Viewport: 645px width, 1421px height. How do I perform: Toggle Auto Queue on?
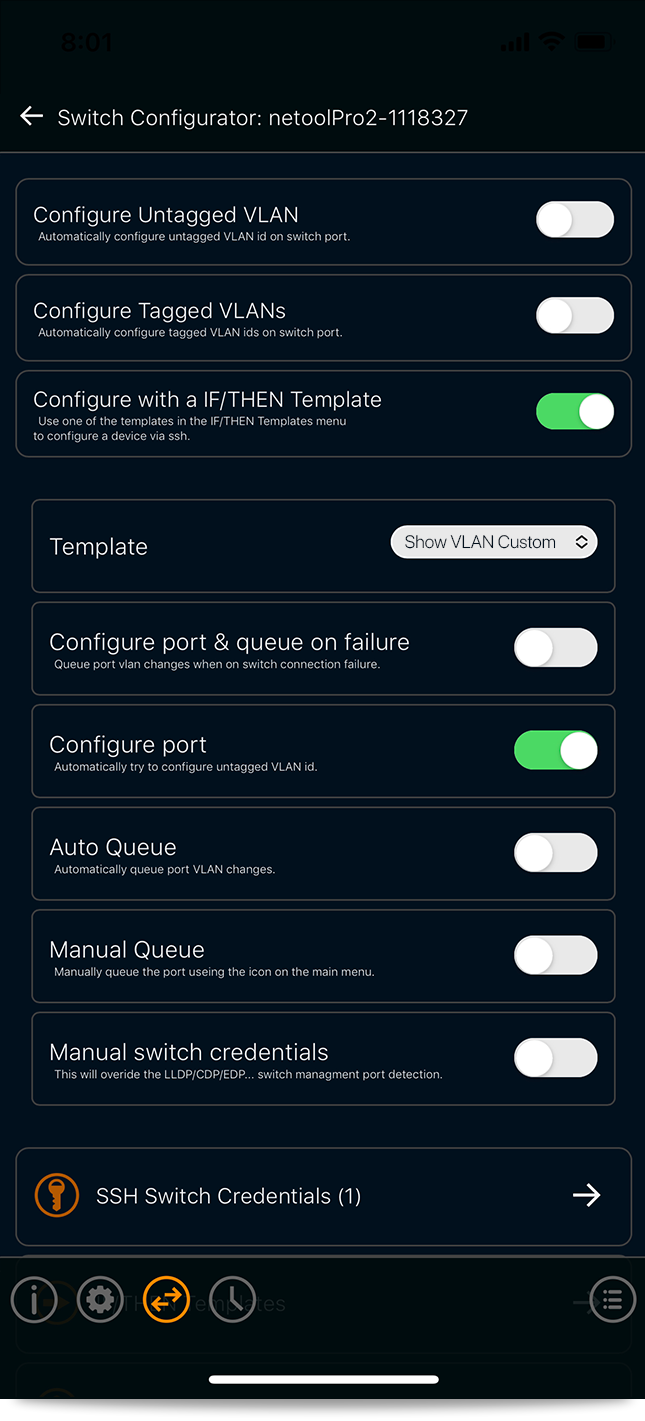point(556,853)
